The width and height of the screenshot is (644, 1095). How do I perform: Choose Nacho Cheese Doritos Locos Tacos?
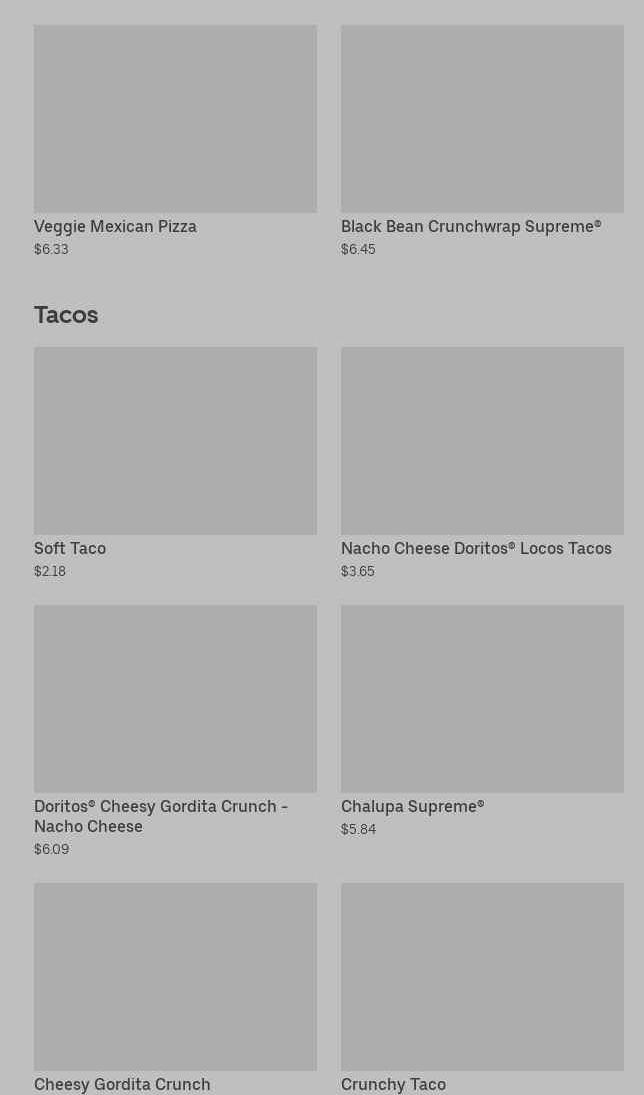[482, 463]
